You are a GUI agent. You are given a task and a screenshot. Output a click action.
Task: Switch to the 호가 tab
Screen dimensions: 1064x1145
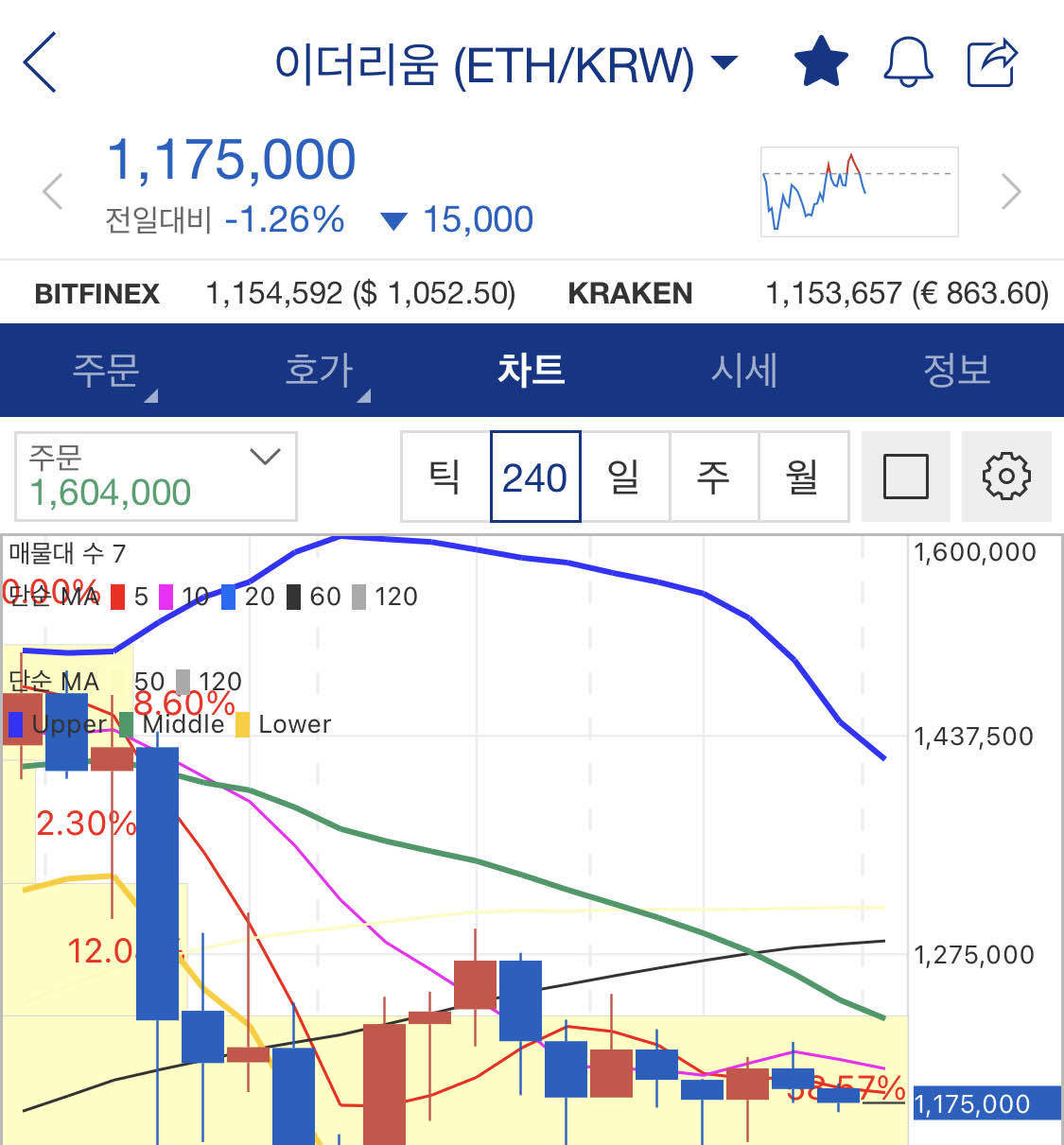319,370
